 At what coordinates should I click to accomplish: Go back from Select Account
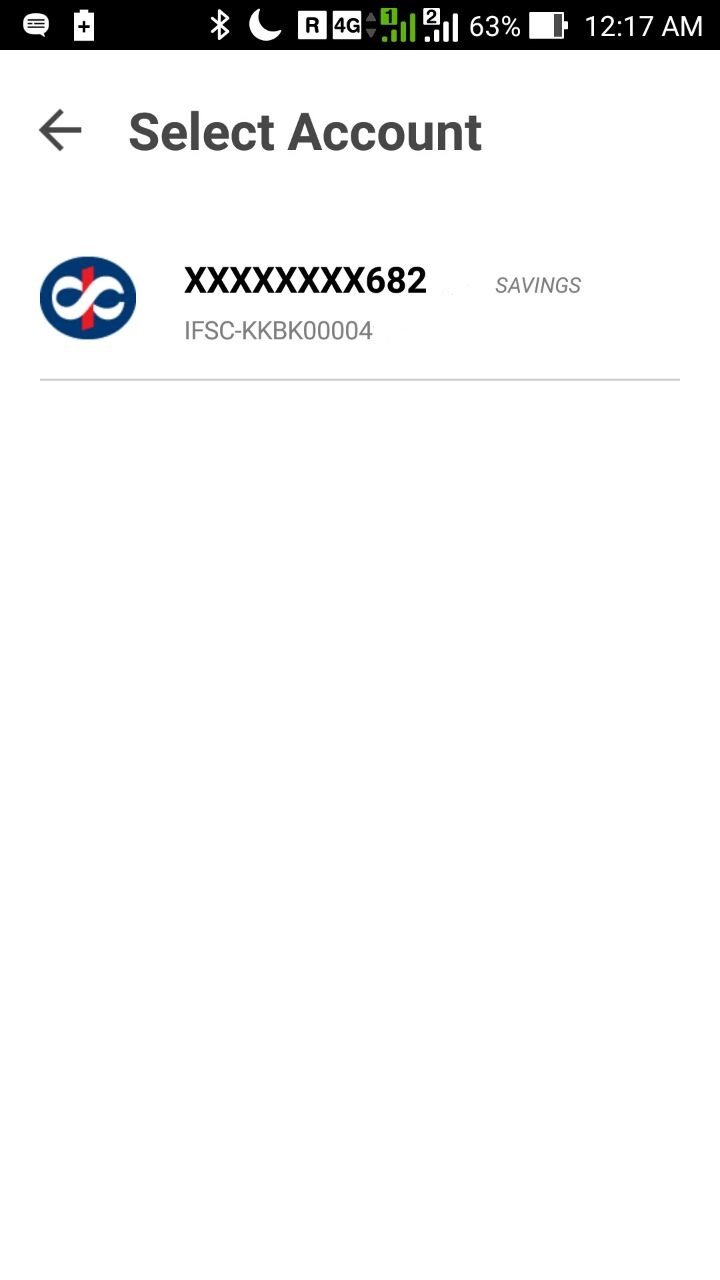pos(60,131)
